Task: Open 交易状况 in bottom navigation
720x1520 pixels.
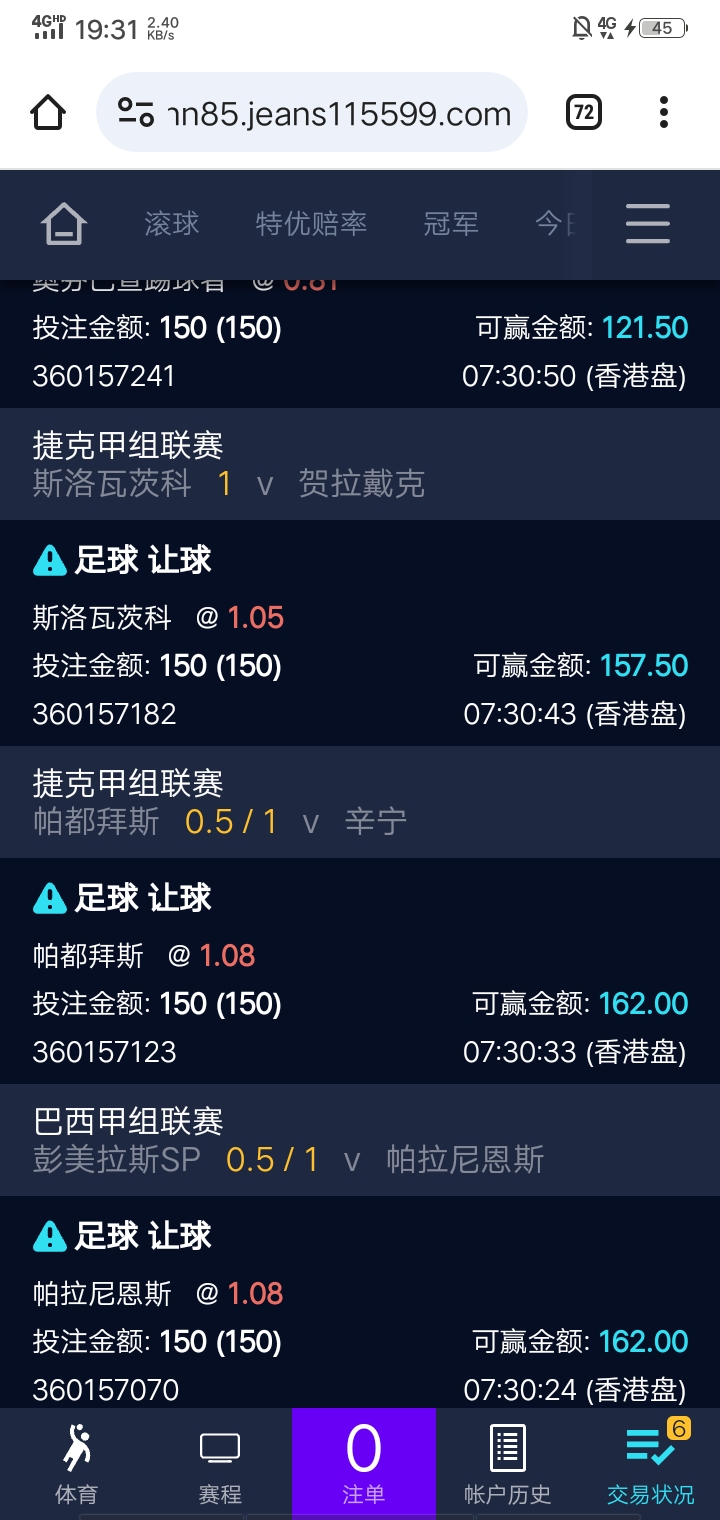Action: click(x=651, y=1464)
